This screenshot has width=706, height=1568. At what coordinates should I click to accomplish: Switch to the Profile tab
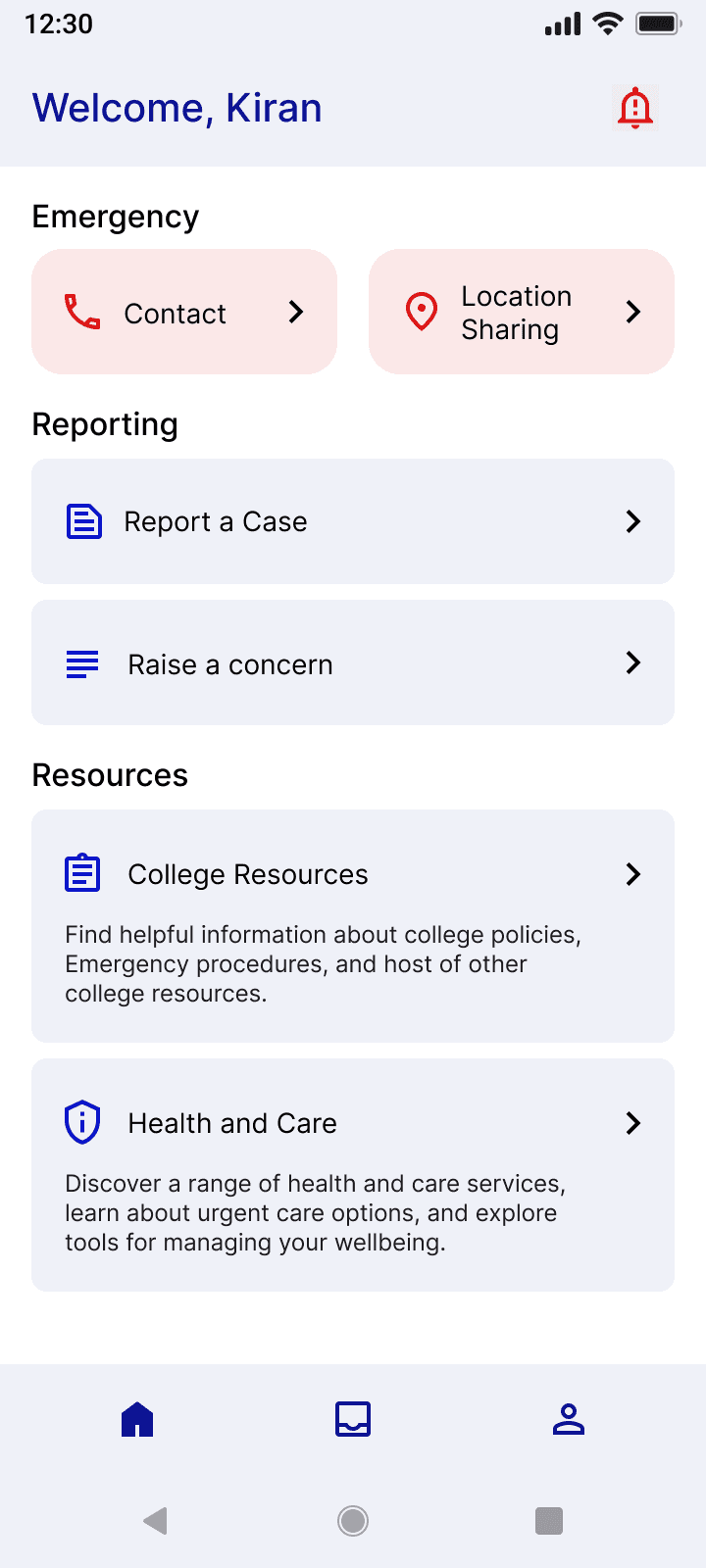point(569,1419)
